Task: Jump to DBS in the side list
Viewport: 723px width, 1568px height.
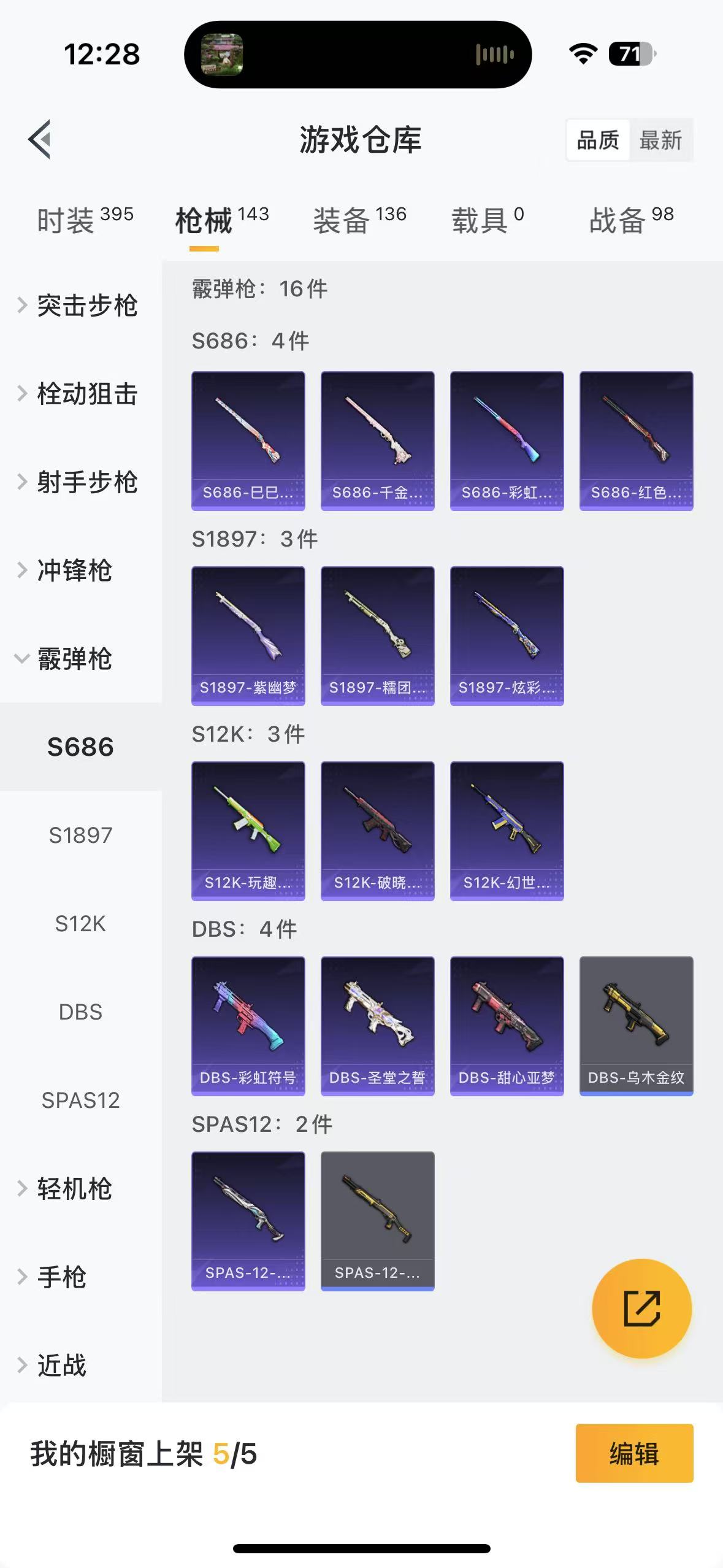Action: pyautogui.click(x=80, y=1012)
